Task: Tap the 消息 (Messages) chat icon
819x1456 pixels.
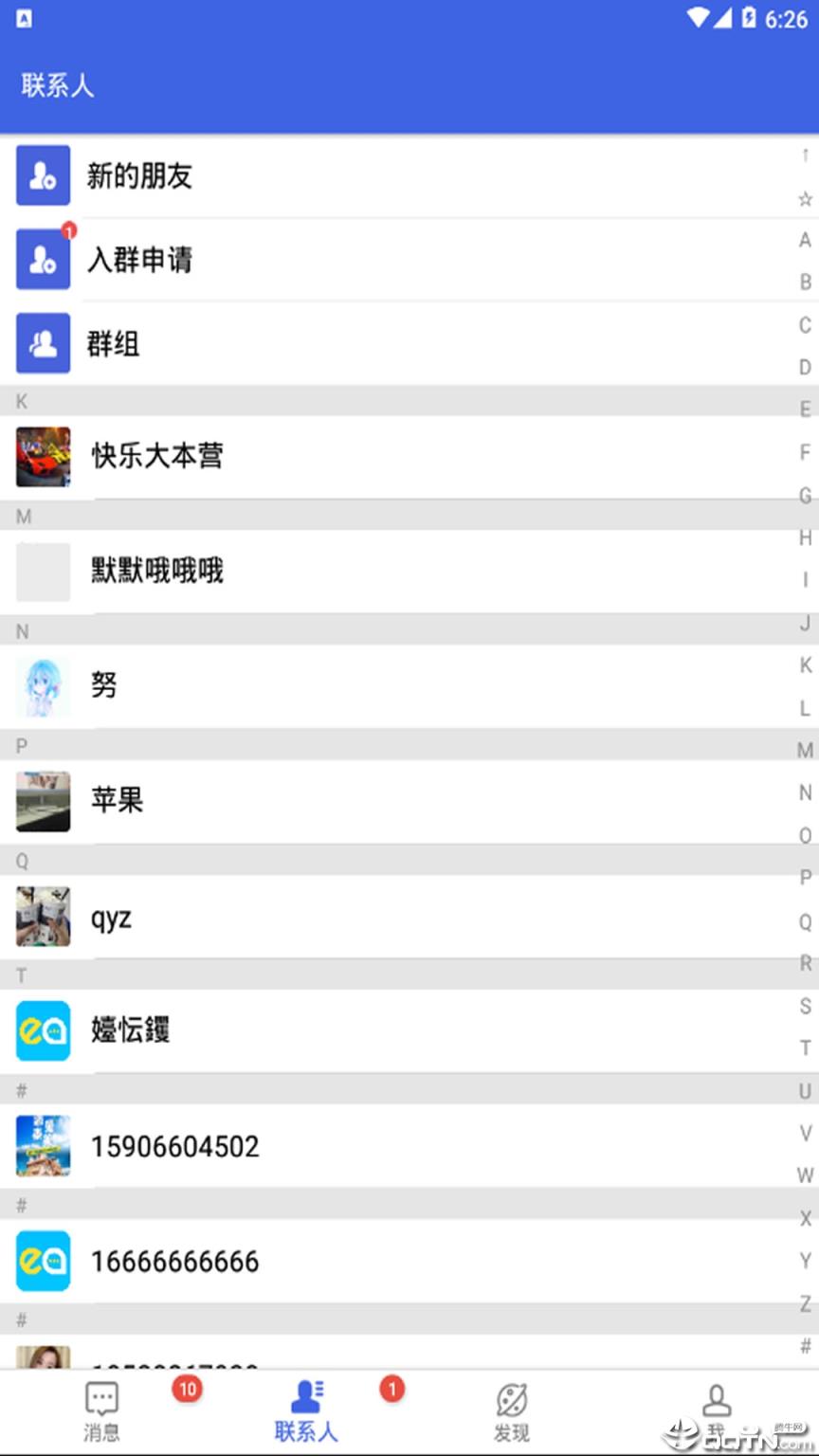Action: 101,1397
